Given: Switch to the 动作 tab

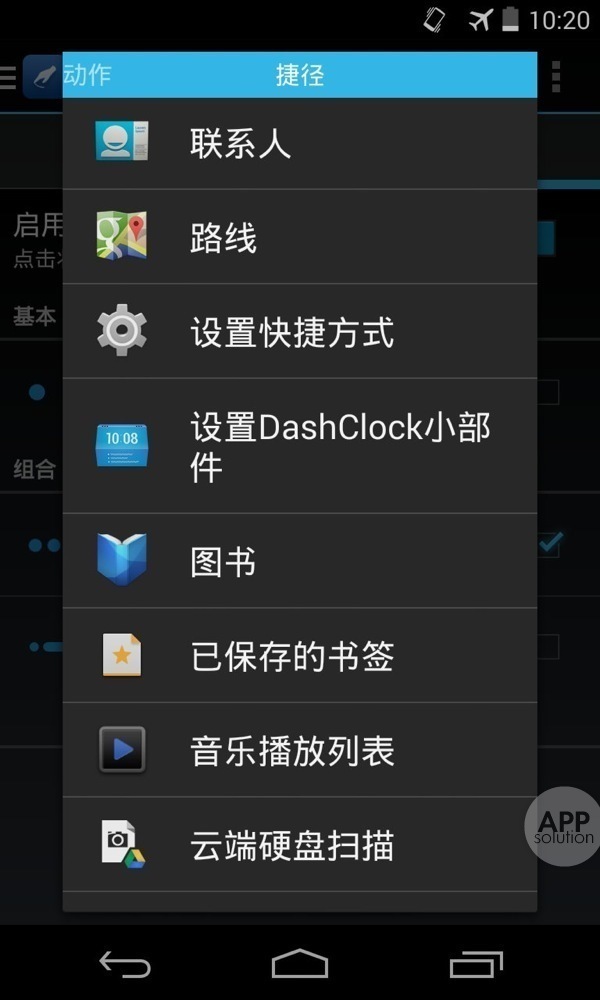Looking at the screenshot, I should pos(88,75).
